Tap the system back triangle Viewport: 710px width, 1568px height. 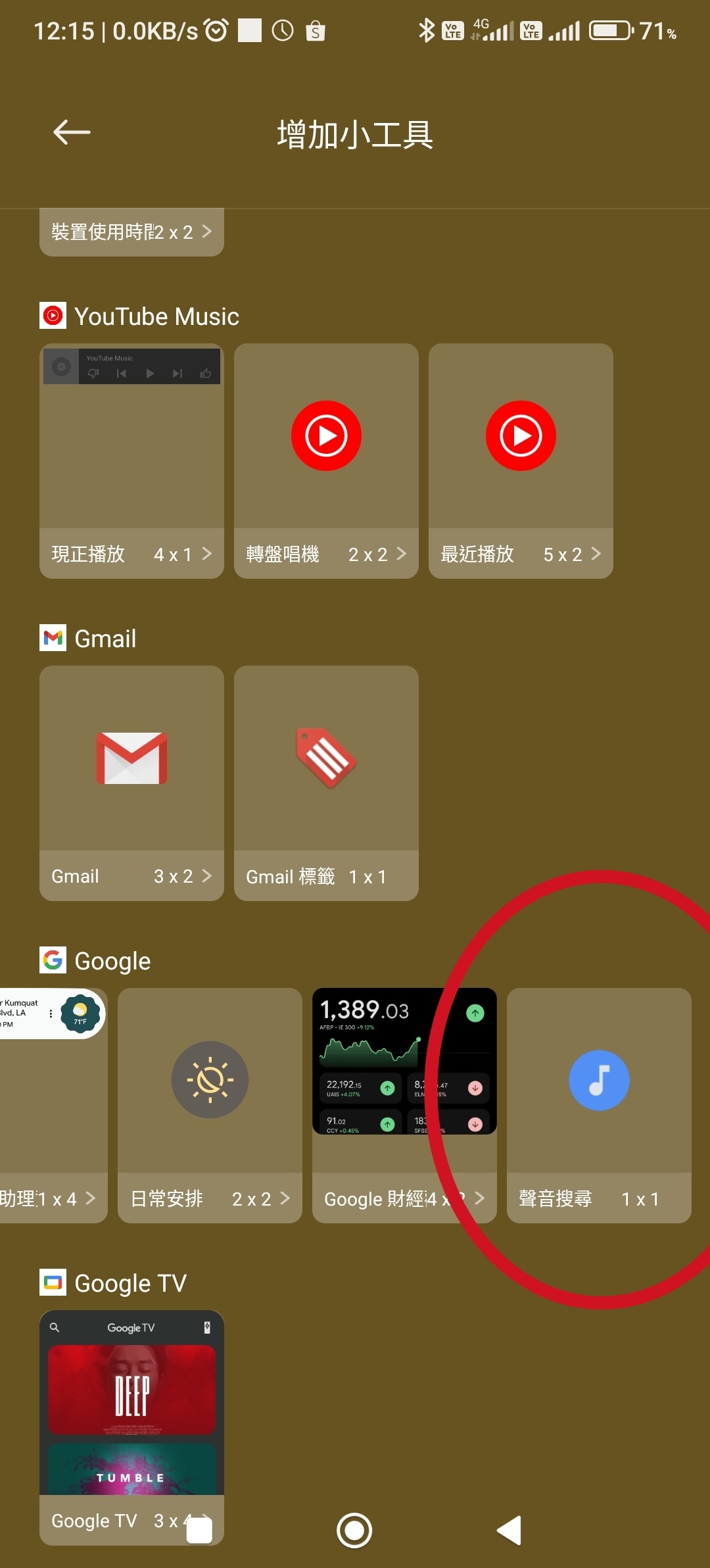coord(509,1531)
